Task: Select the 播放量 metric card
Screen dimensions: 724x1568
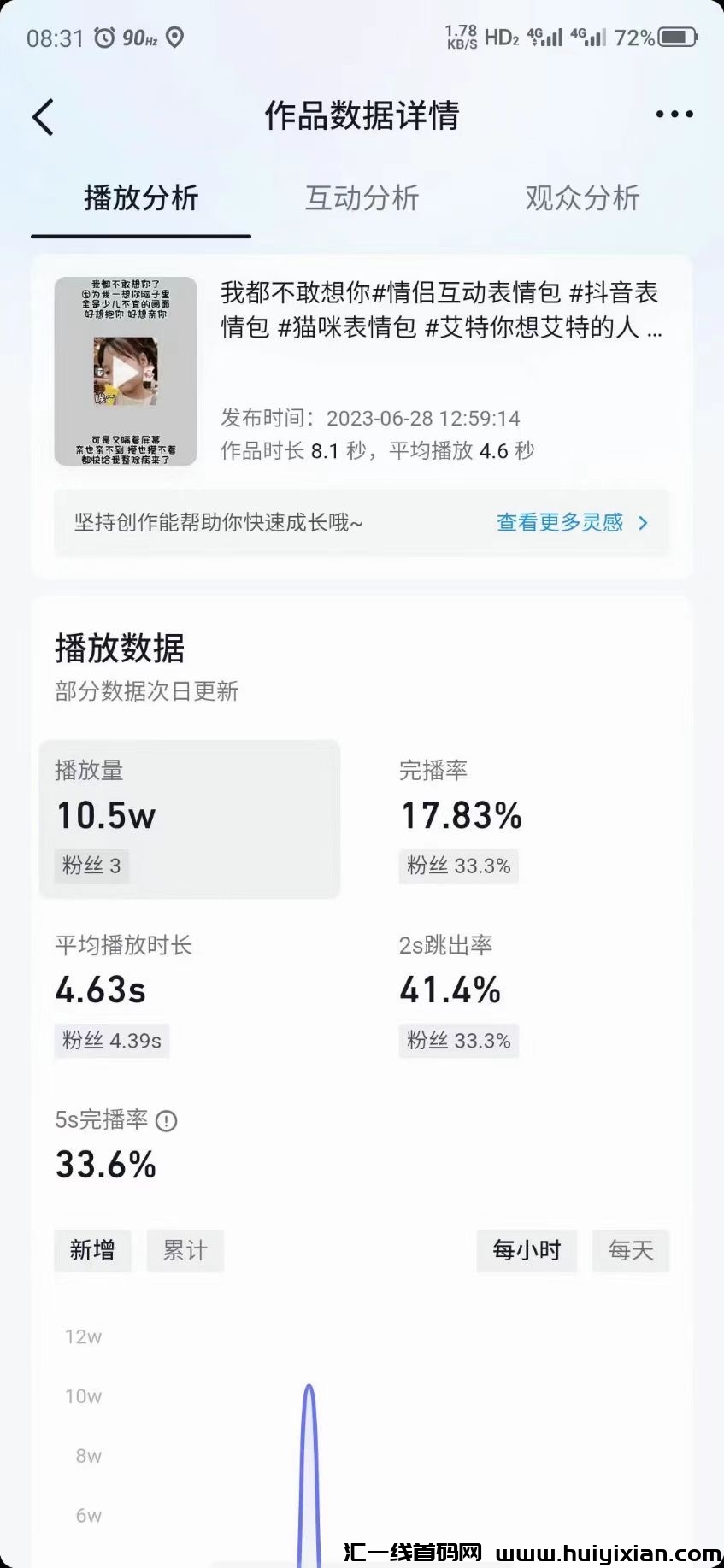Action: tap(190, 819)
